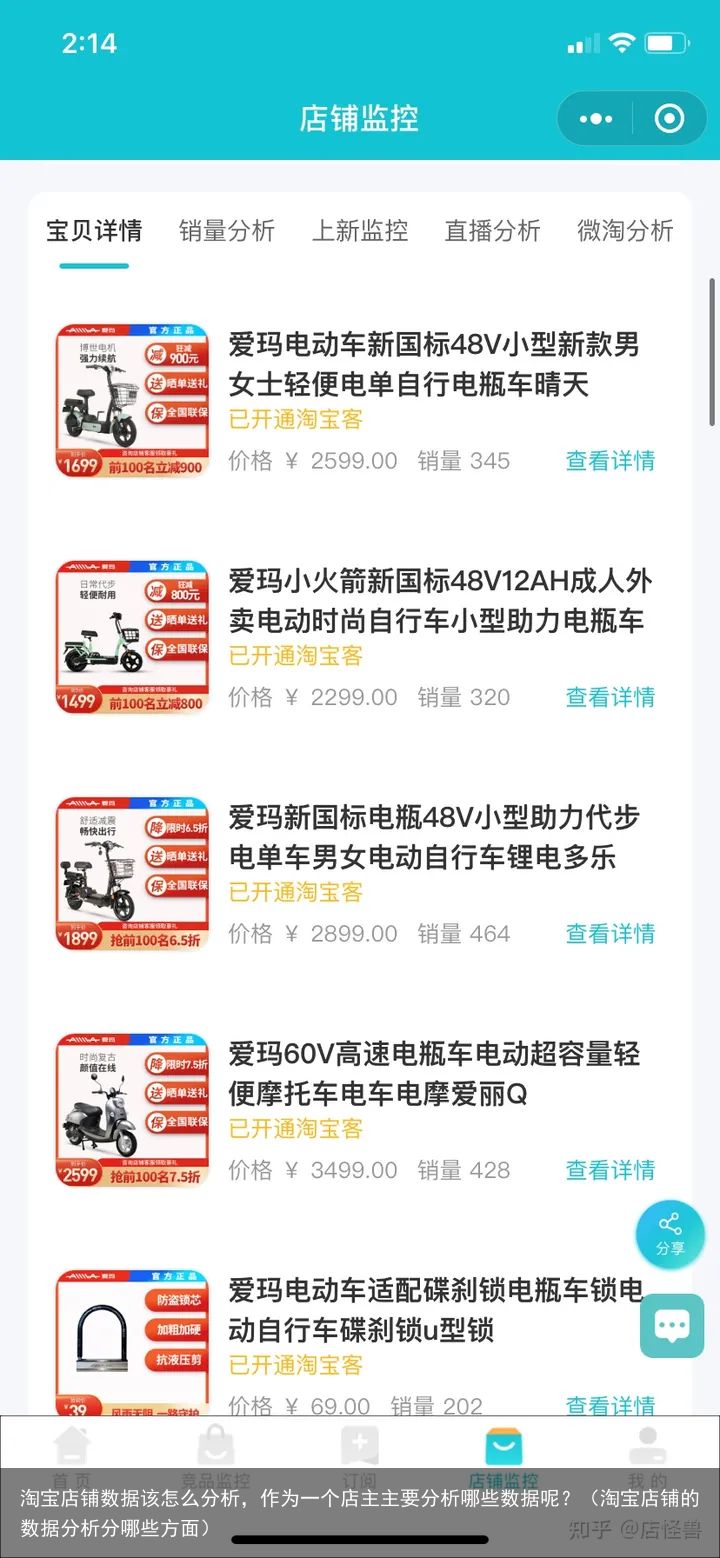Switch to the 上新监控 tab

point(360,231)
